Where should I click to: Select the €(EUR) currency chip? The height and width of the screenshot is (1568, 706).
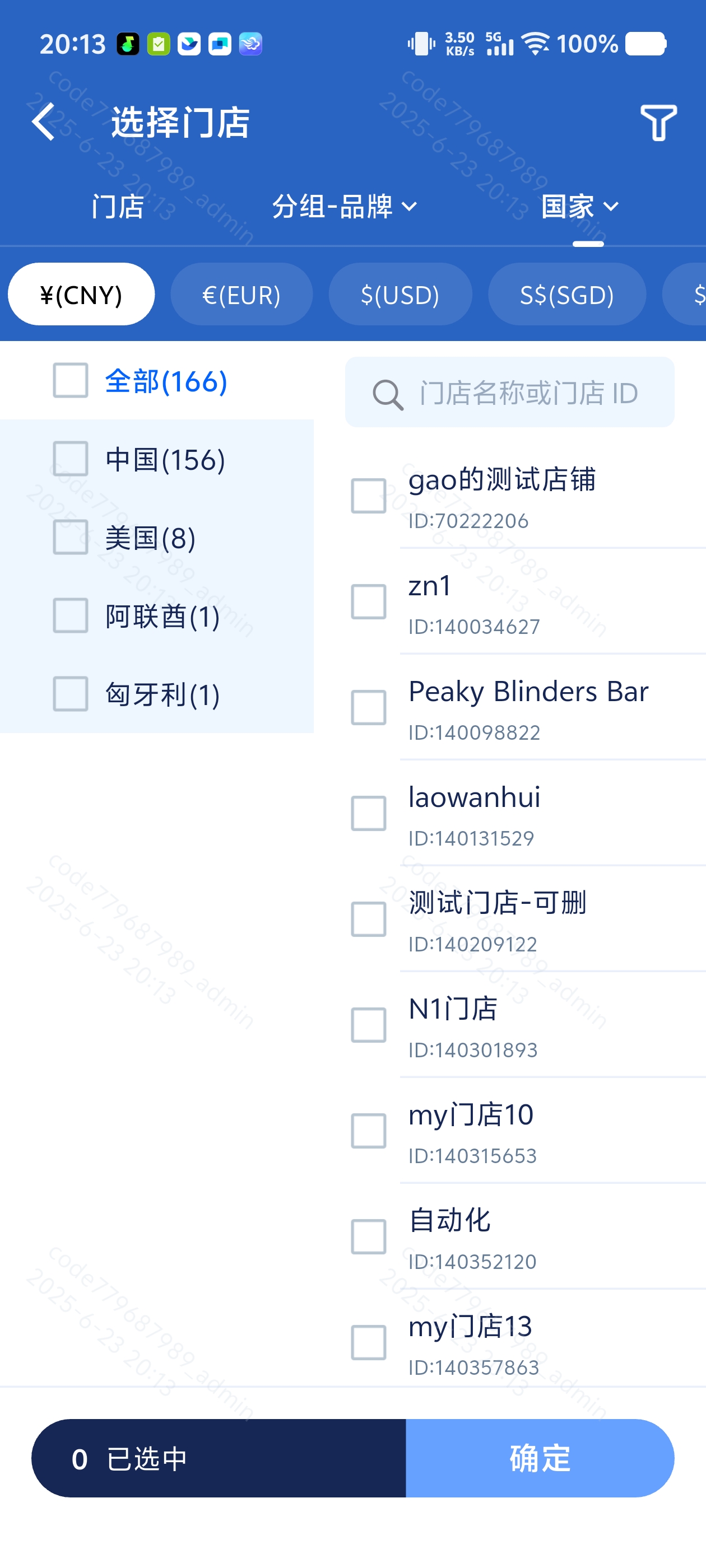(x=242, y=295)
